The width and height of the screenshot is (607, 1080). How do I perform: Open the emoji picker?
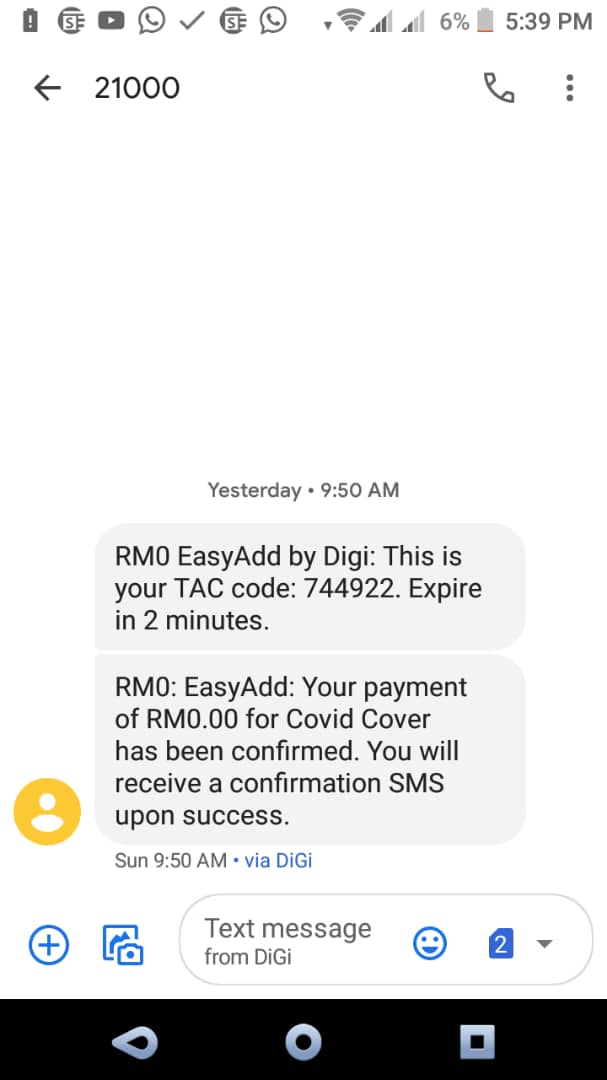click(430, 943)
